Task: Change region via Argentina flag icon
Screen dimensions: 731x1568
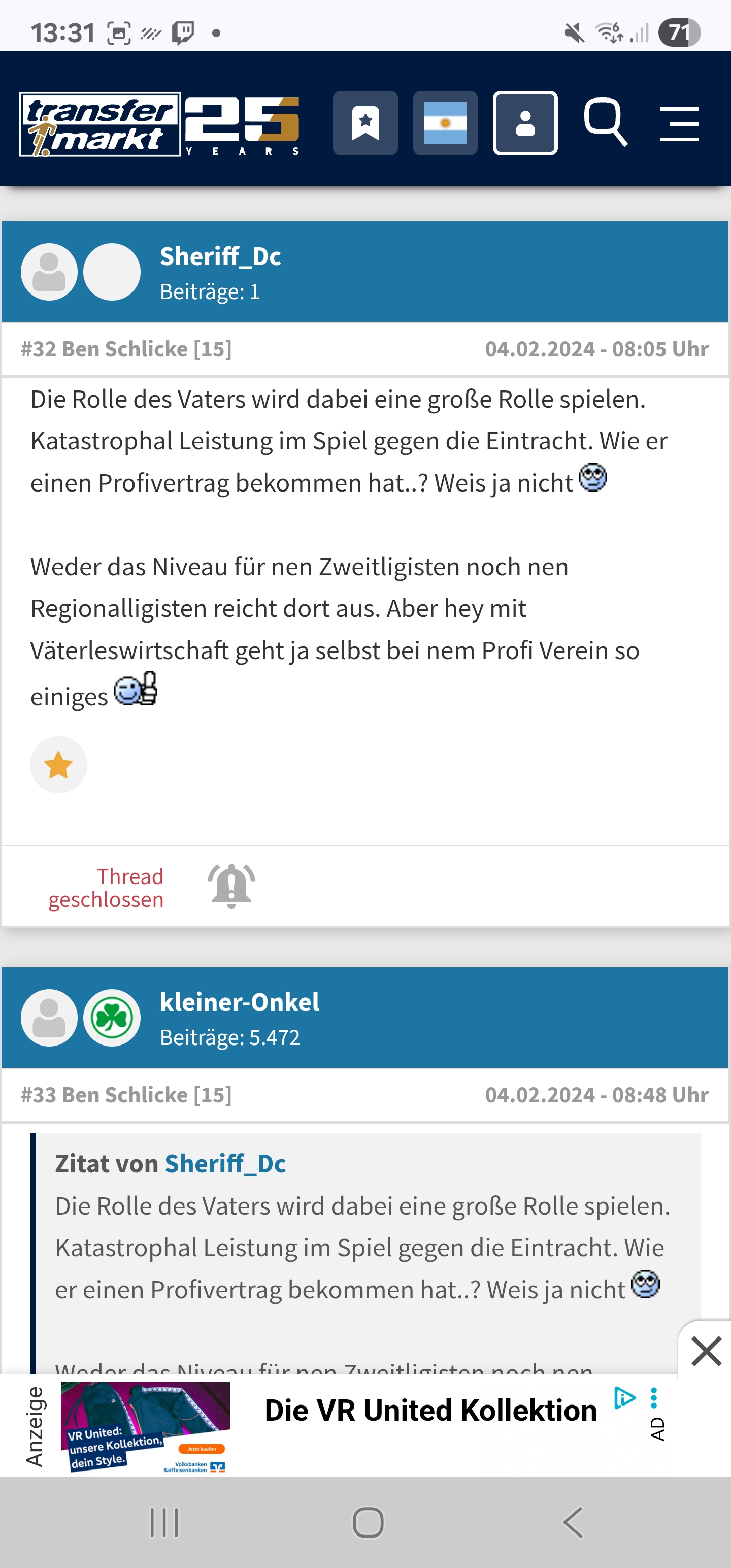Action: click(x=445, y=123)
